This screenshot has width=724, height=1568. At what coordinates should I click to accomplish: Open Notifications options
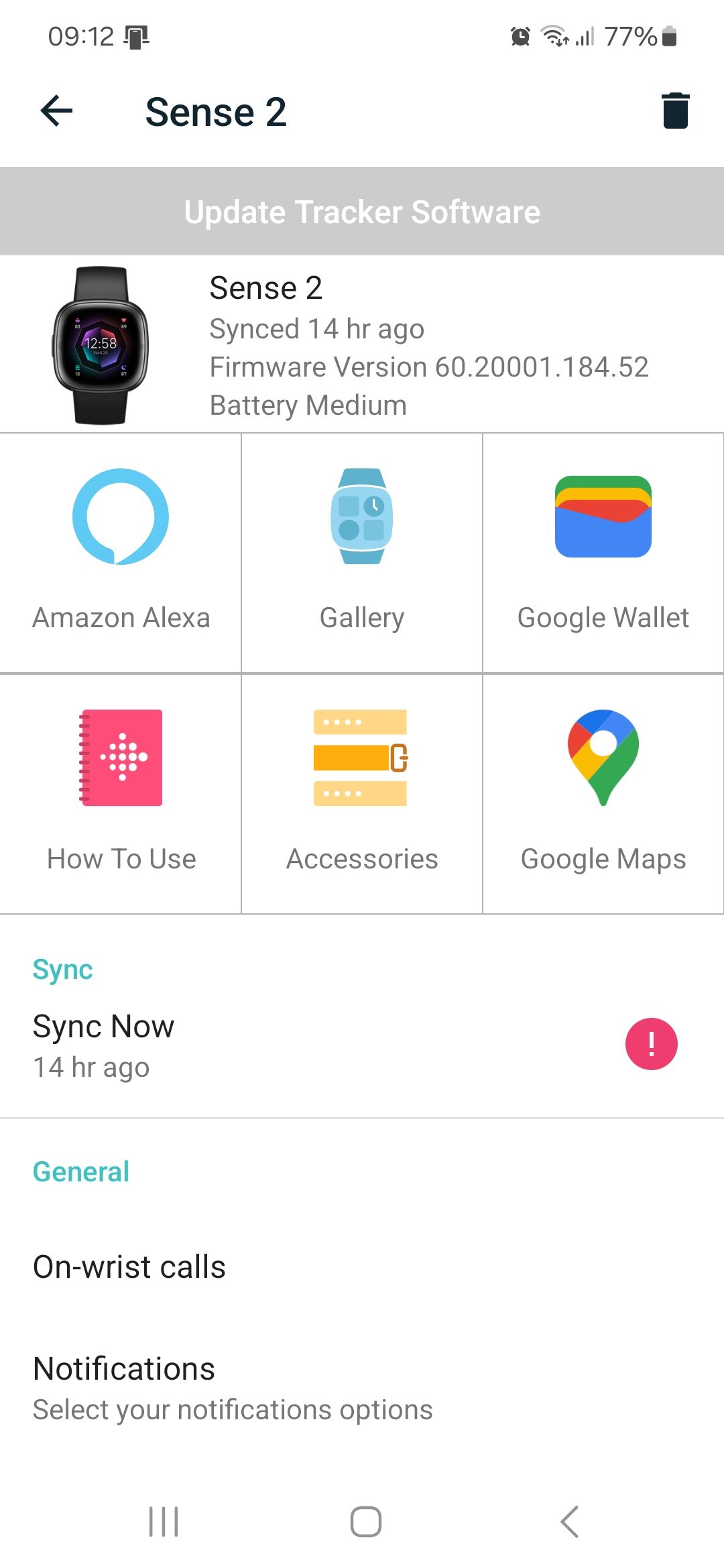click(124, 1387)
